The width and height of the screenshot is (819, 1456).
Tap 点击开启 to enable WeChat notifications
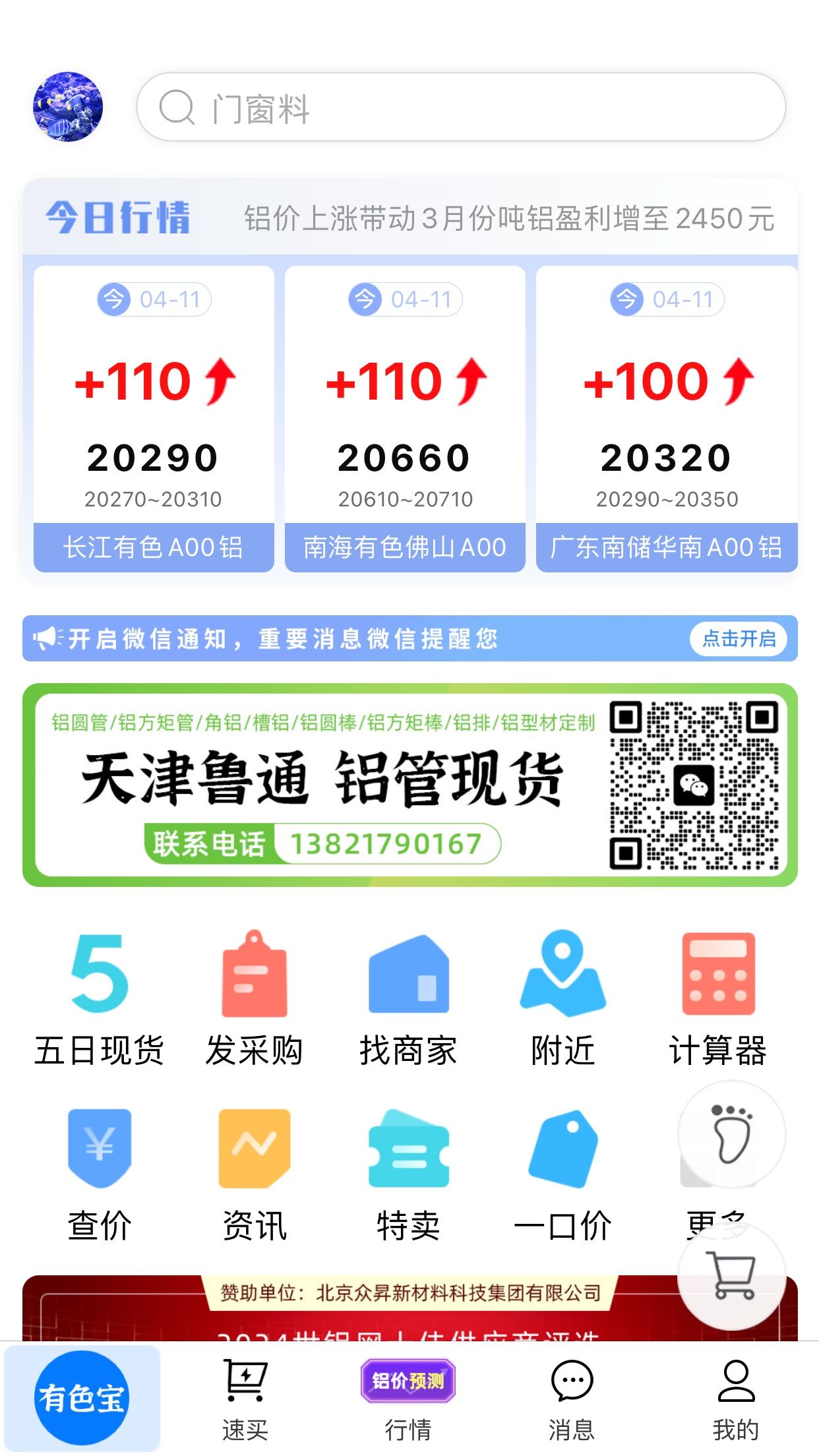[x=739, y=638]
